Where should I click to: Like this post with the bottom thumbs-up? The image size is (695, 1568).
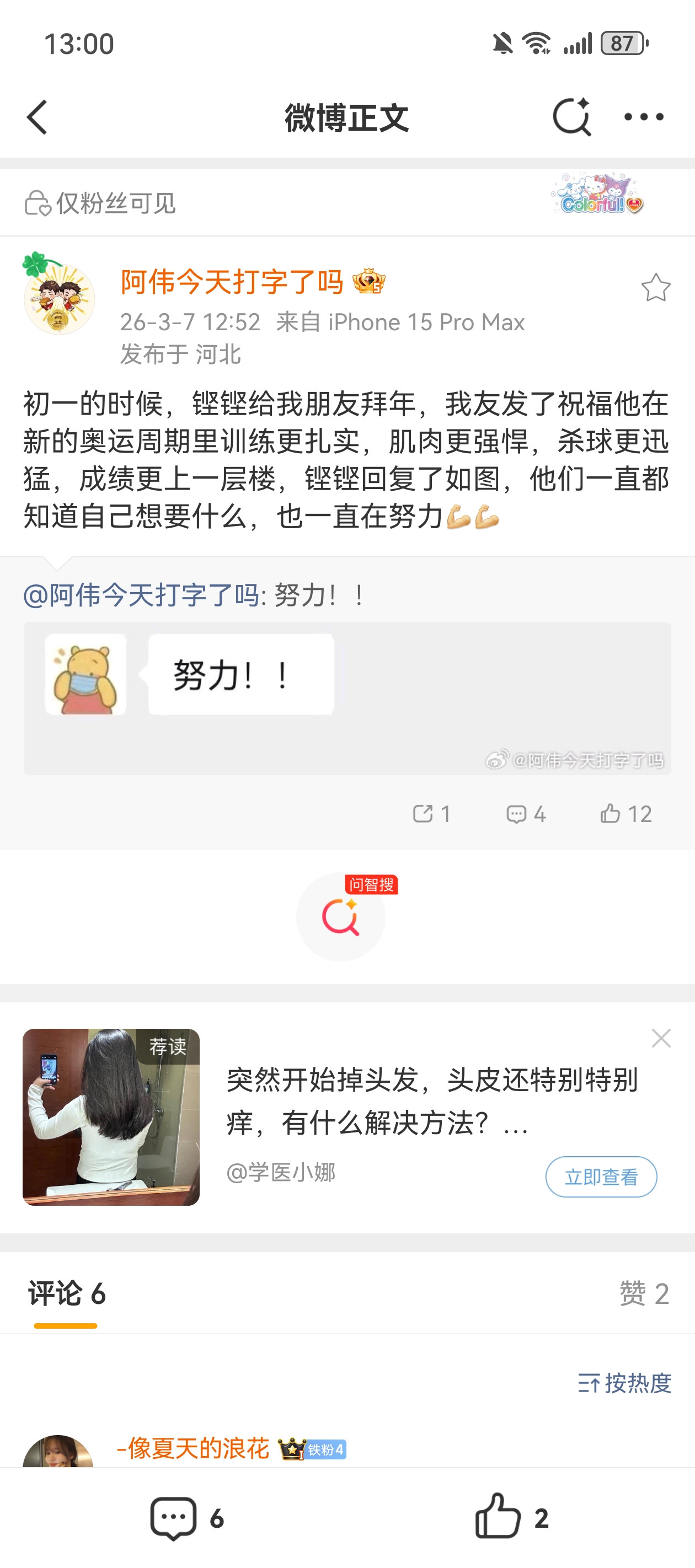(512, 1517)
